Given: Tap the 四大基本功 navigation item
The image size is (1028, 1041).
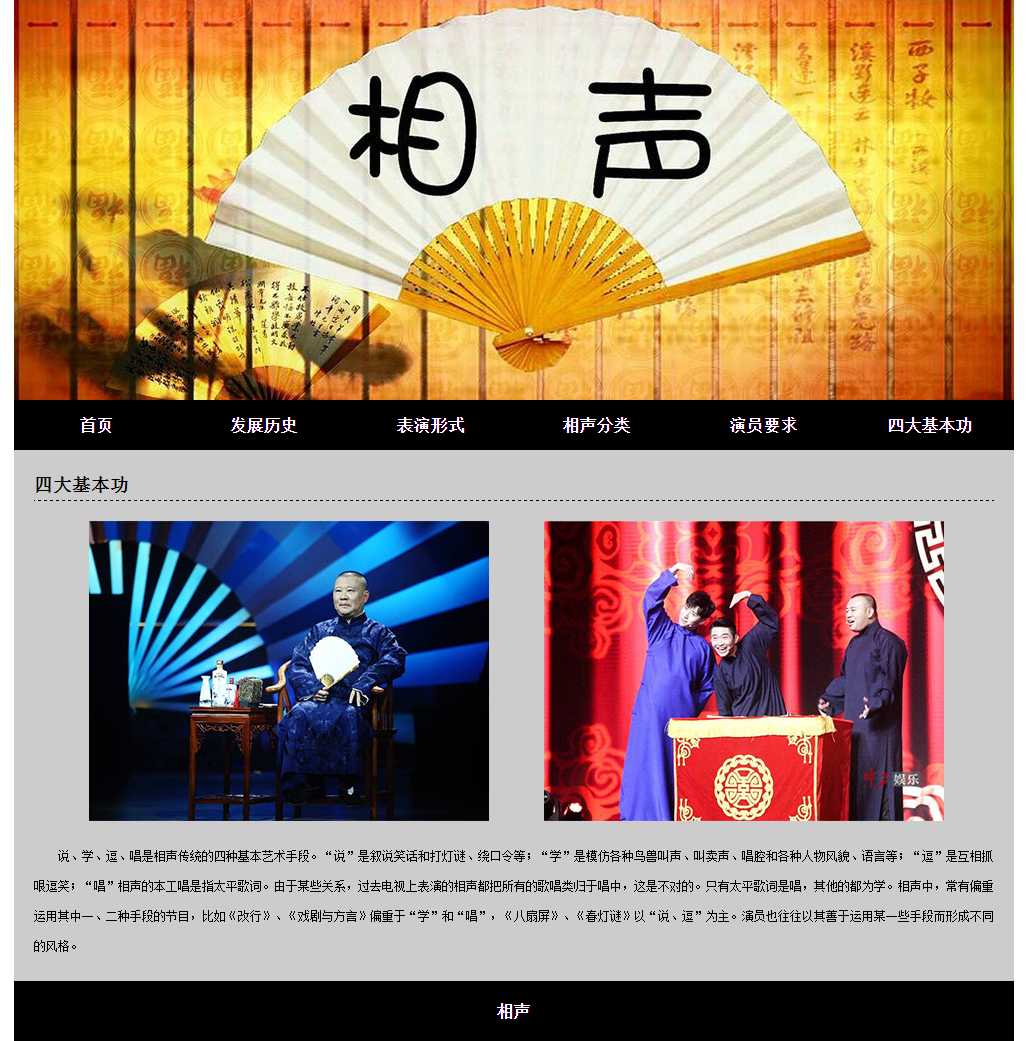Looking at the screenshot, I should pos(929,425).
